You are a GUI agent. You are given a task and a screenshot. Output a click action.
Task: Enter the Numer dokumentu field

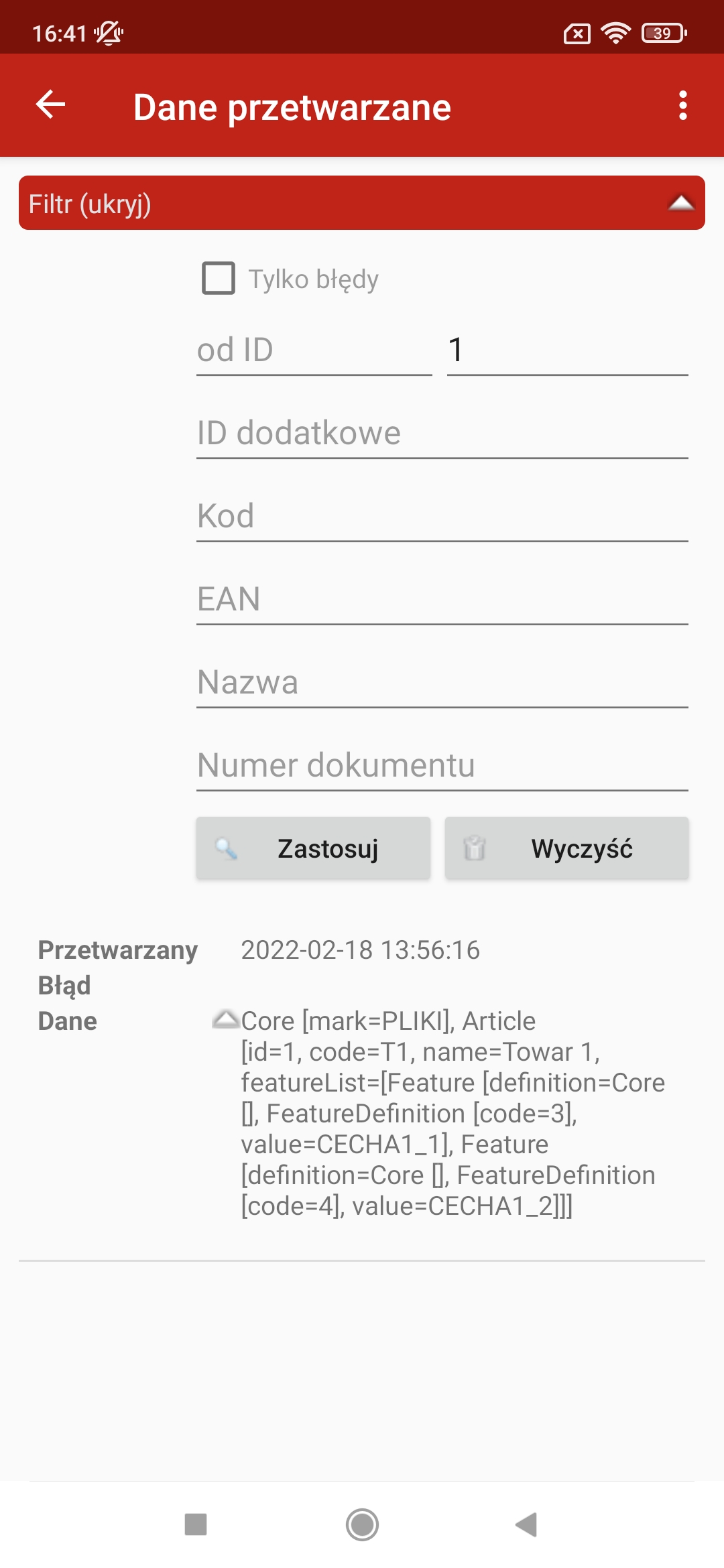[442, 766]
